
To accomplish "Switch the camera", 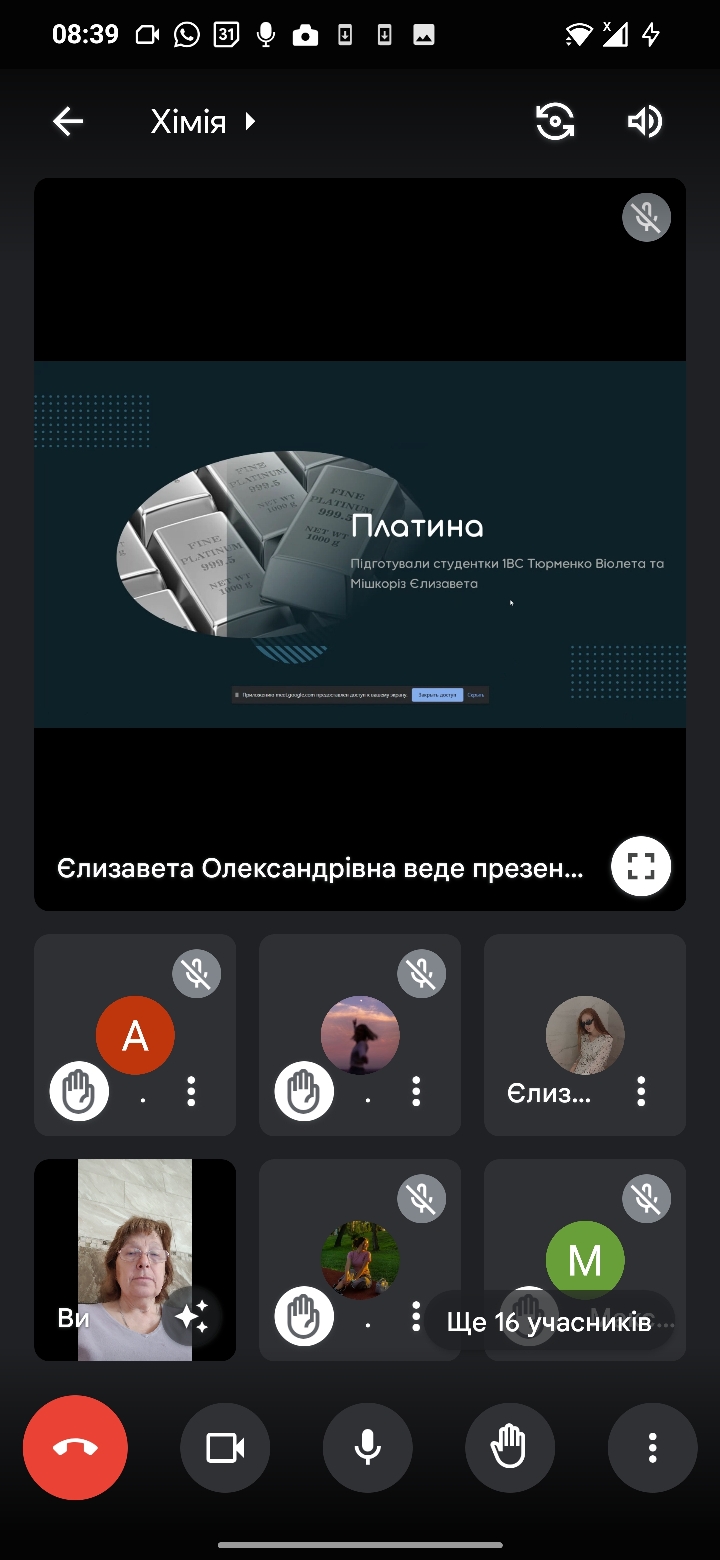I will pos(555,122).
